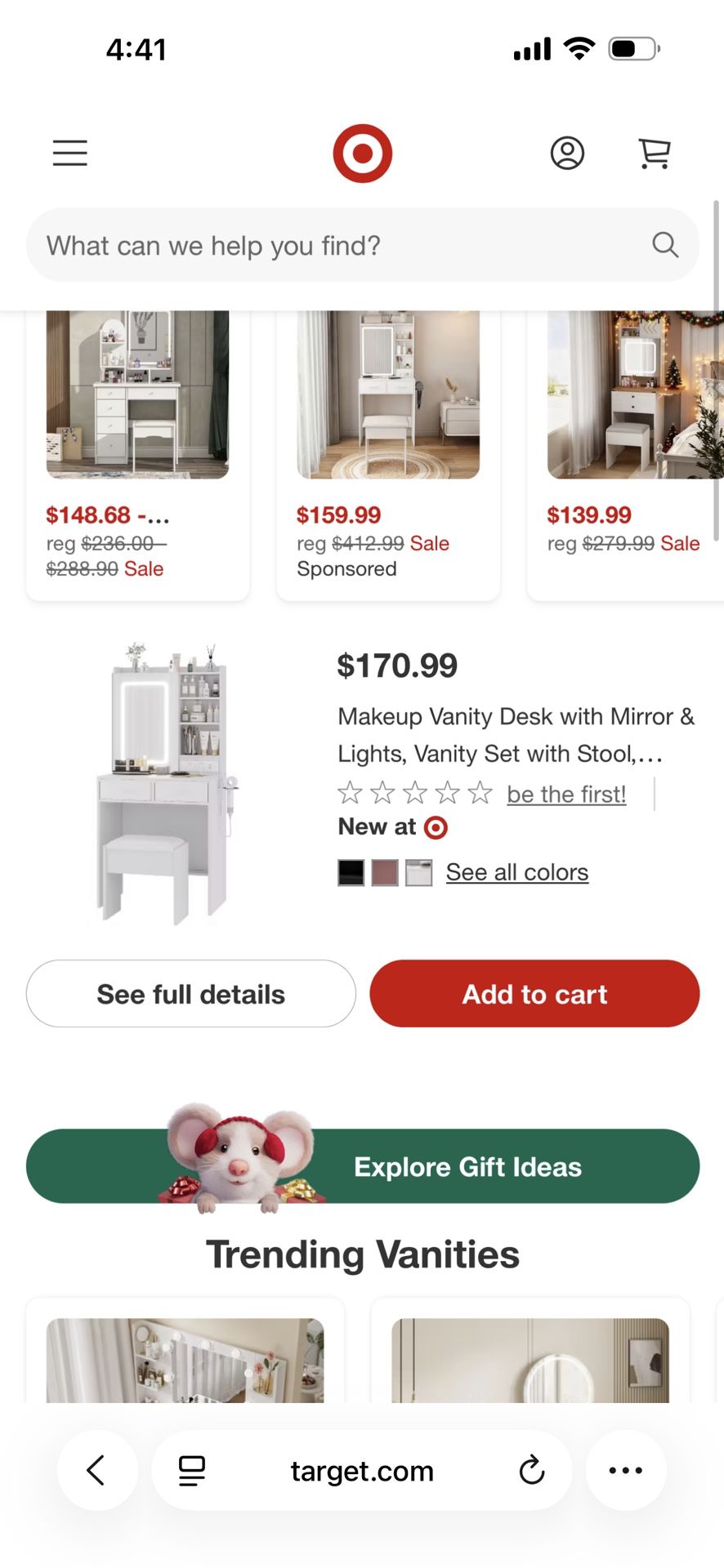Select the mauve pink color swatch
Image resolution: width=724 pixels, height=1568 pixels.
click(385, 873)
